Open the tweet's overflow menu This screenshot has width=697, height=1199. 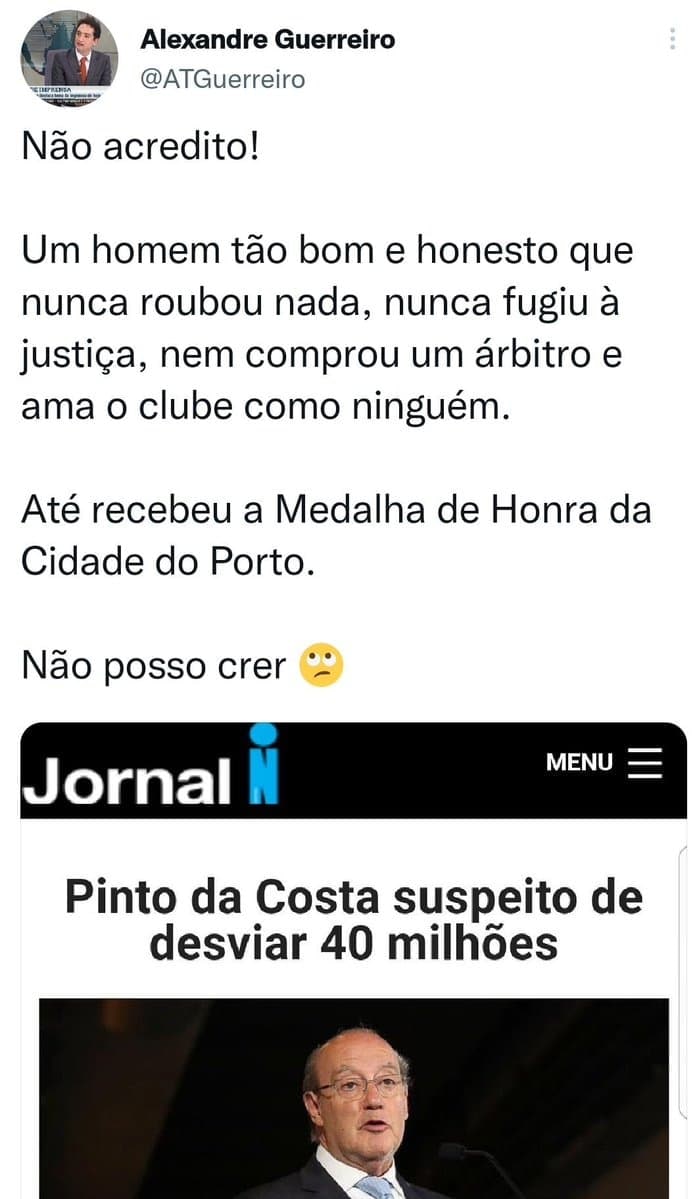(x=671, y=40)
